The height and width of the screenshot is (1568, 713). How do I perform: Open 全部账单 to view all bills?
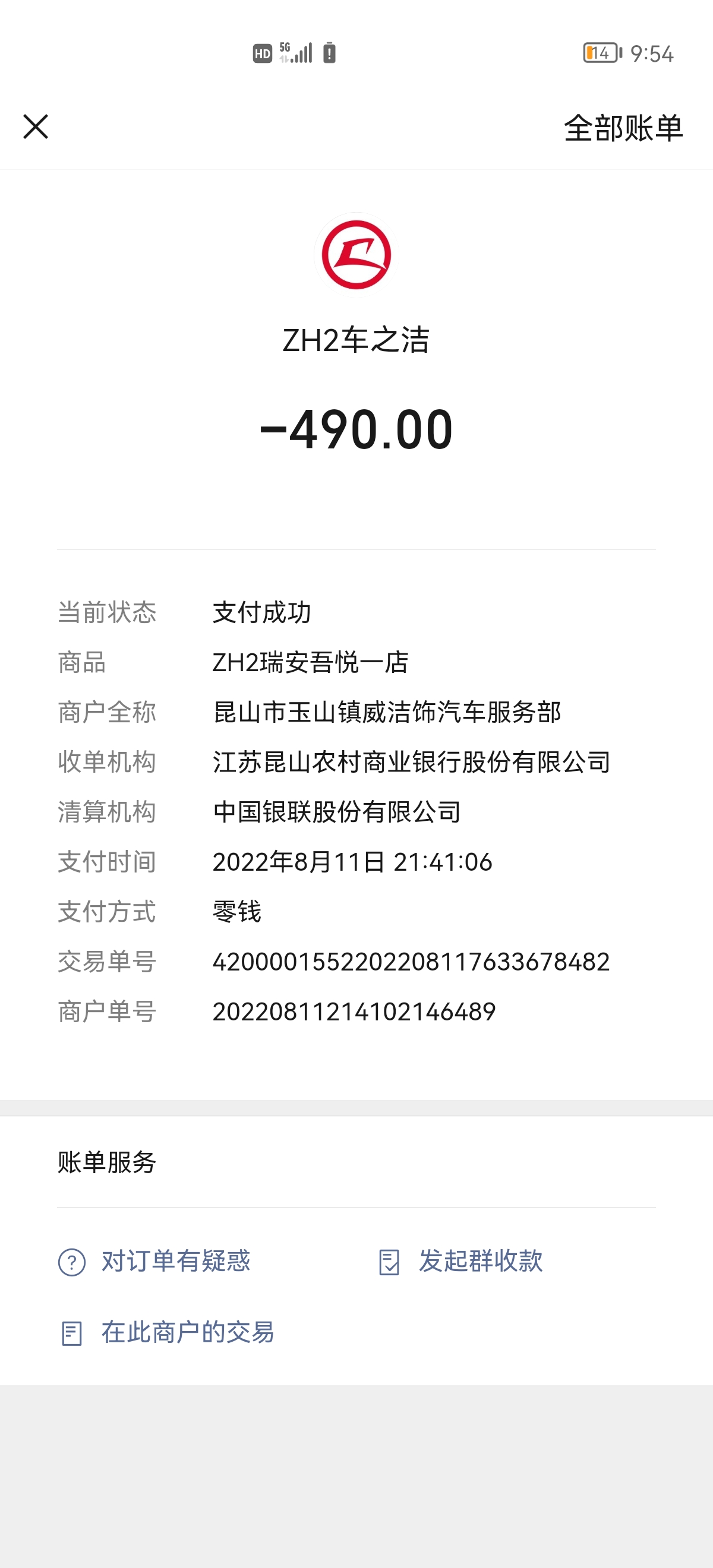coord(623,128)
